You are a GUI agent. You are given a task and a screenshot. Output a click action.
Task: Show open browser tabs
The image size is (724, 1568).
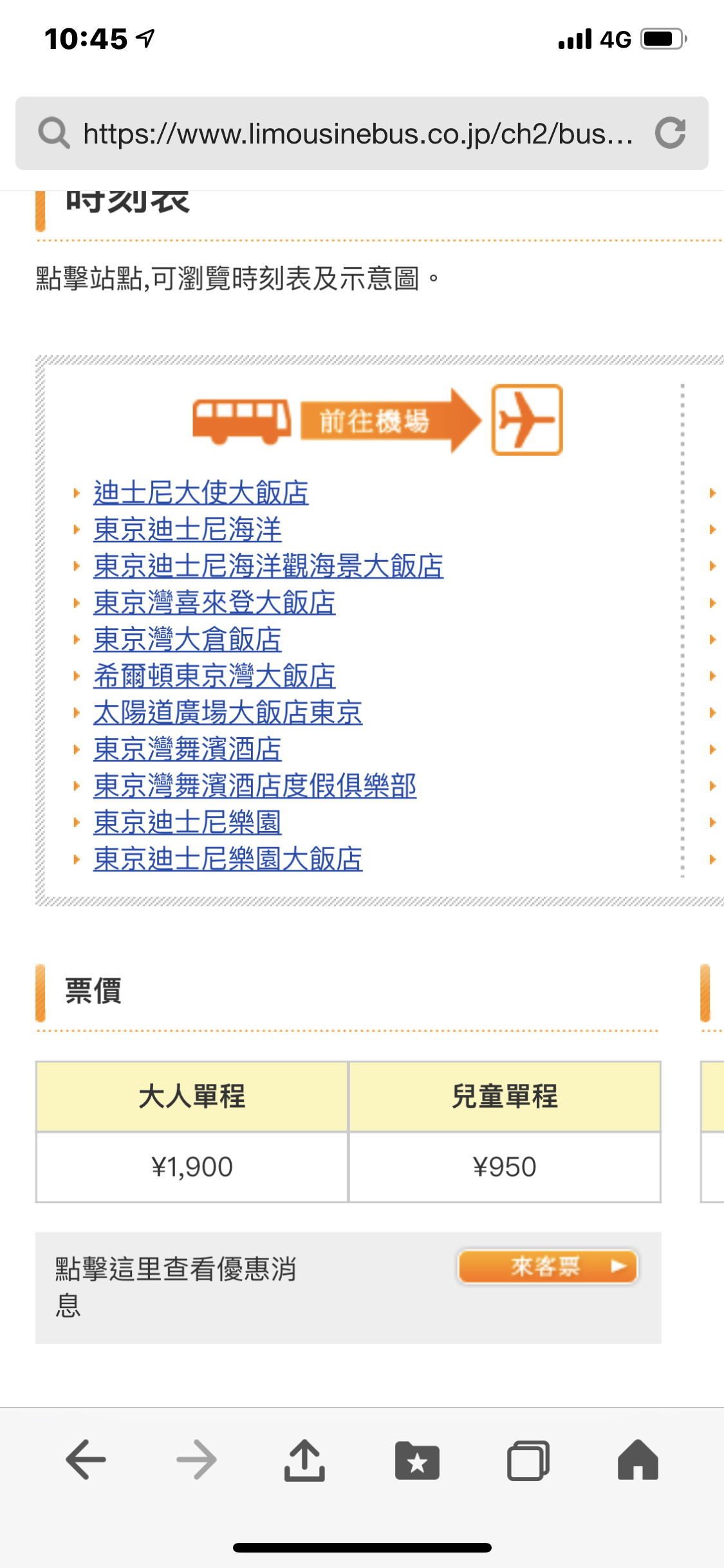coord(528,1460)
